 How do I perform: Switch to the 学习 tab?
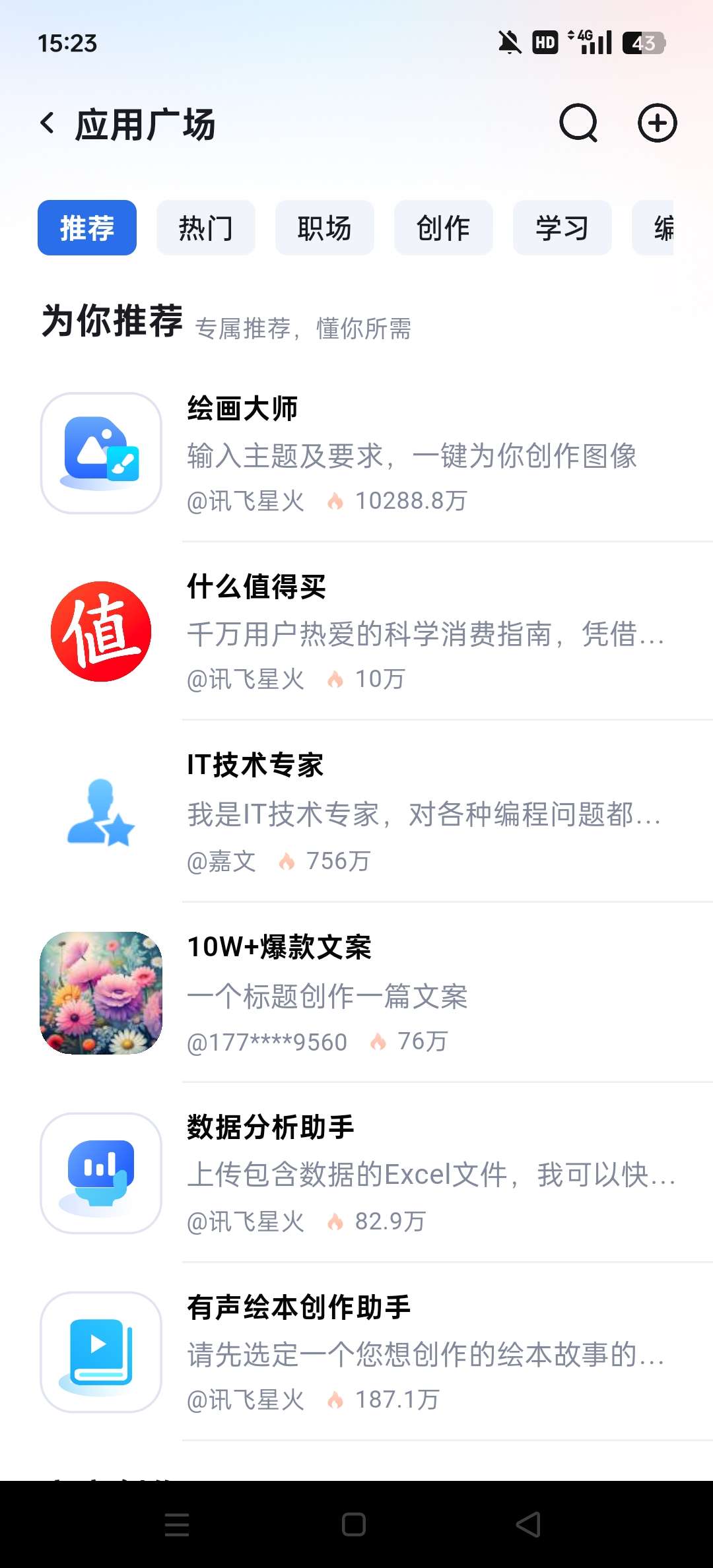pyautogui.click(x=562, y=228)
